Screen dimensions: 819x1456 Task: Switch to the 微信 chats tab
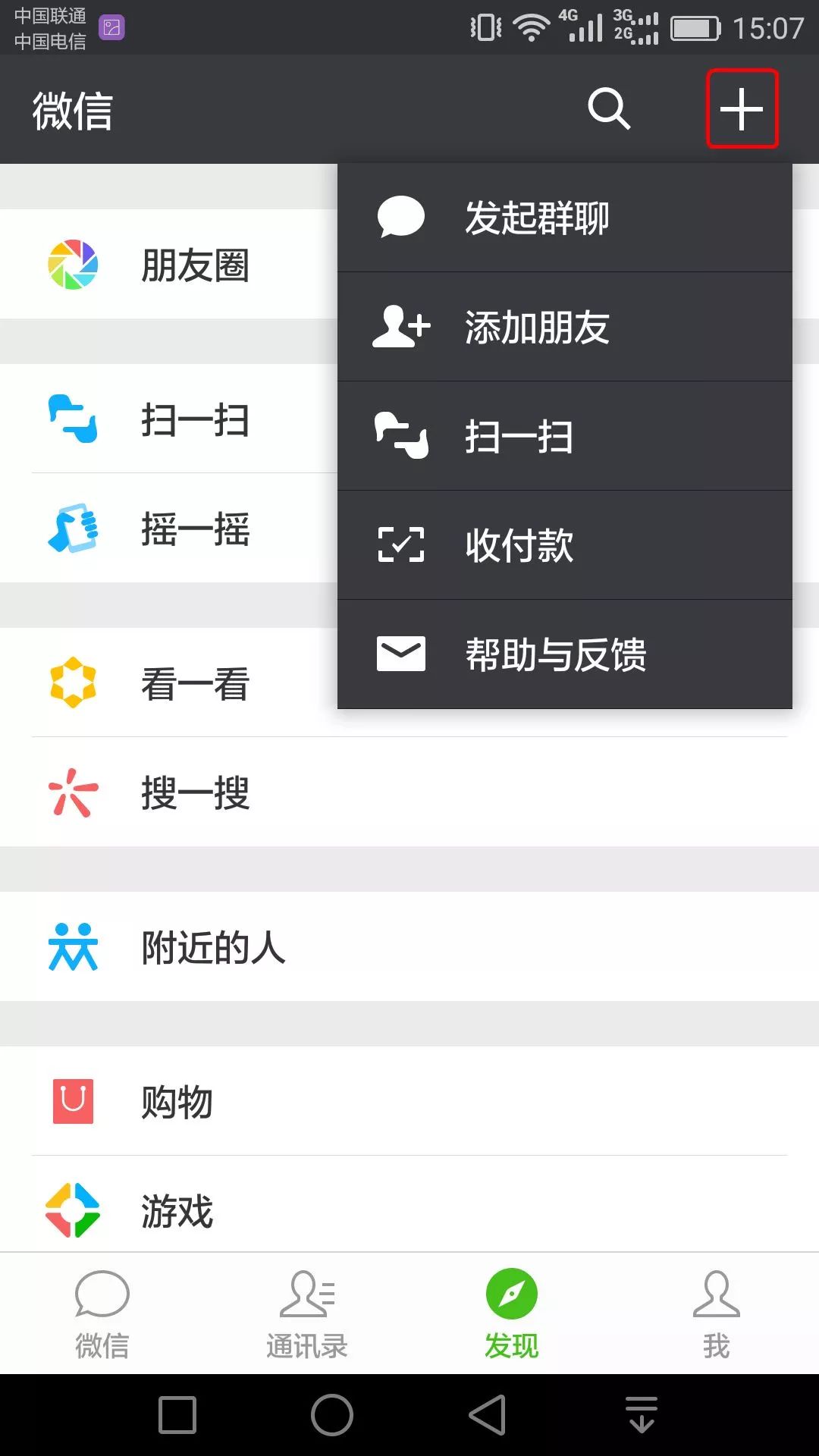point(102,1313)
